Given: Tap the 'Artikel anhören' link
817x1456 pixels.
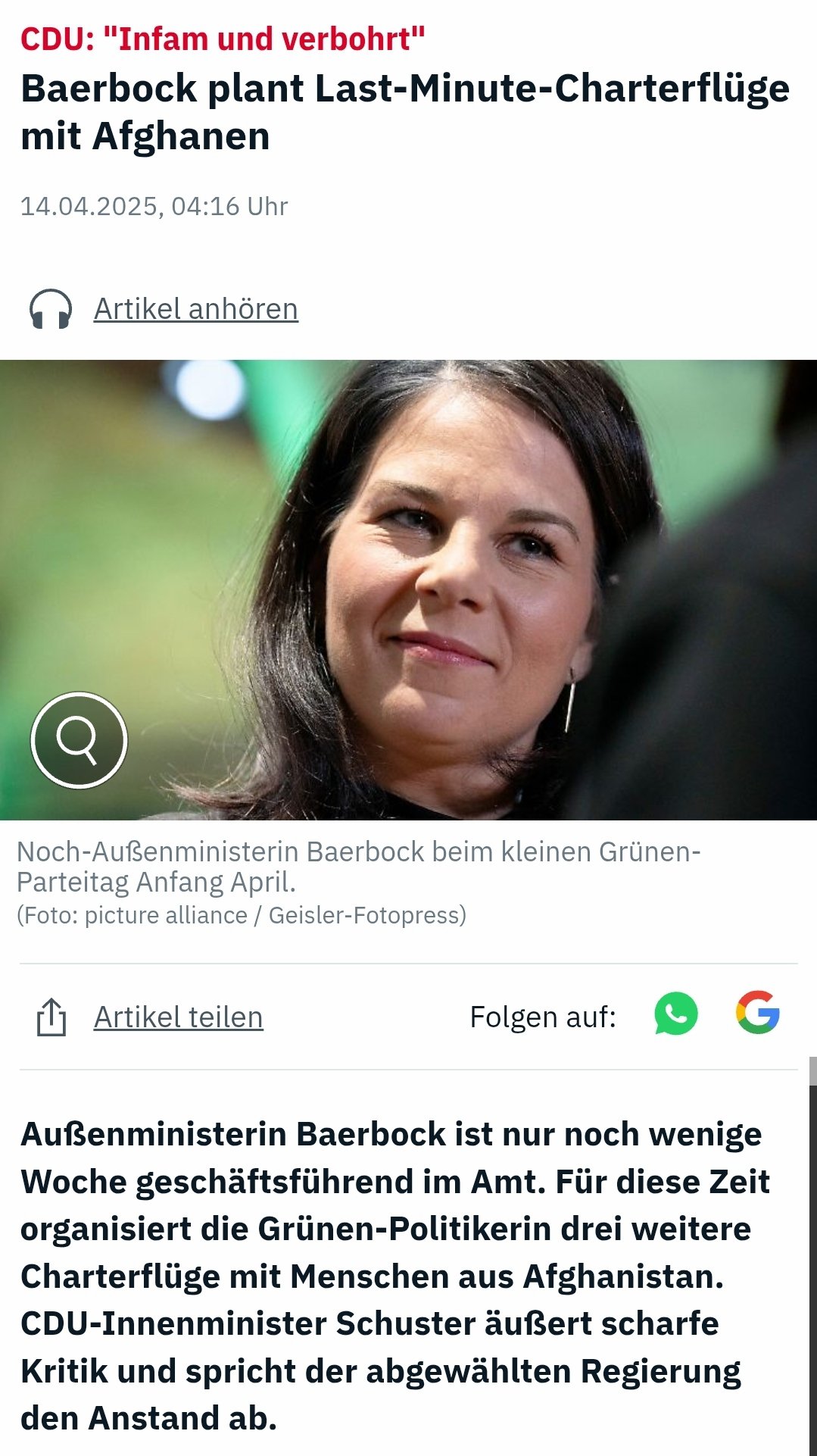Looking at the screenshot, I should [195, 309].
